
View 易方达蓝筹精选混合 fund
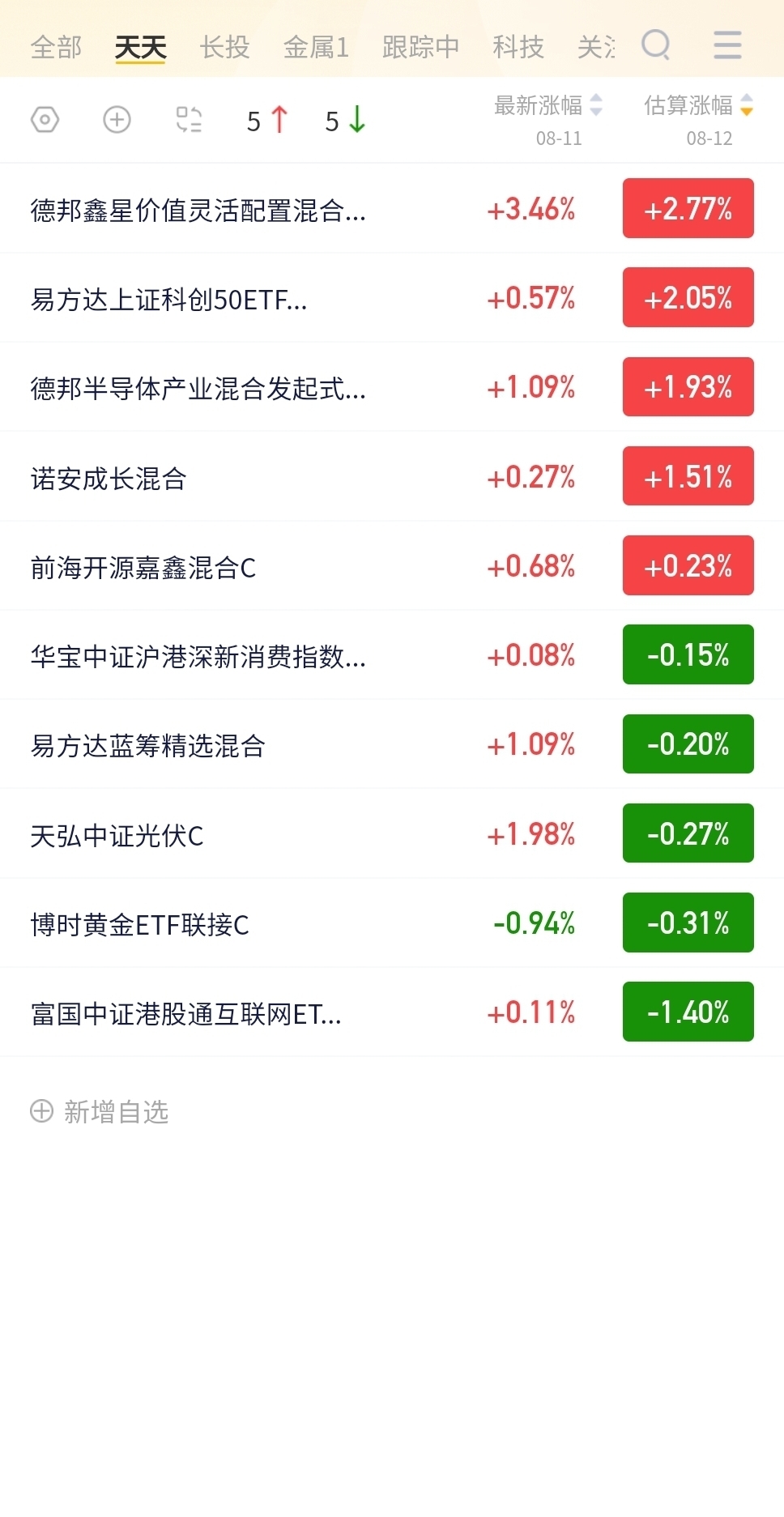click(392, 744)
